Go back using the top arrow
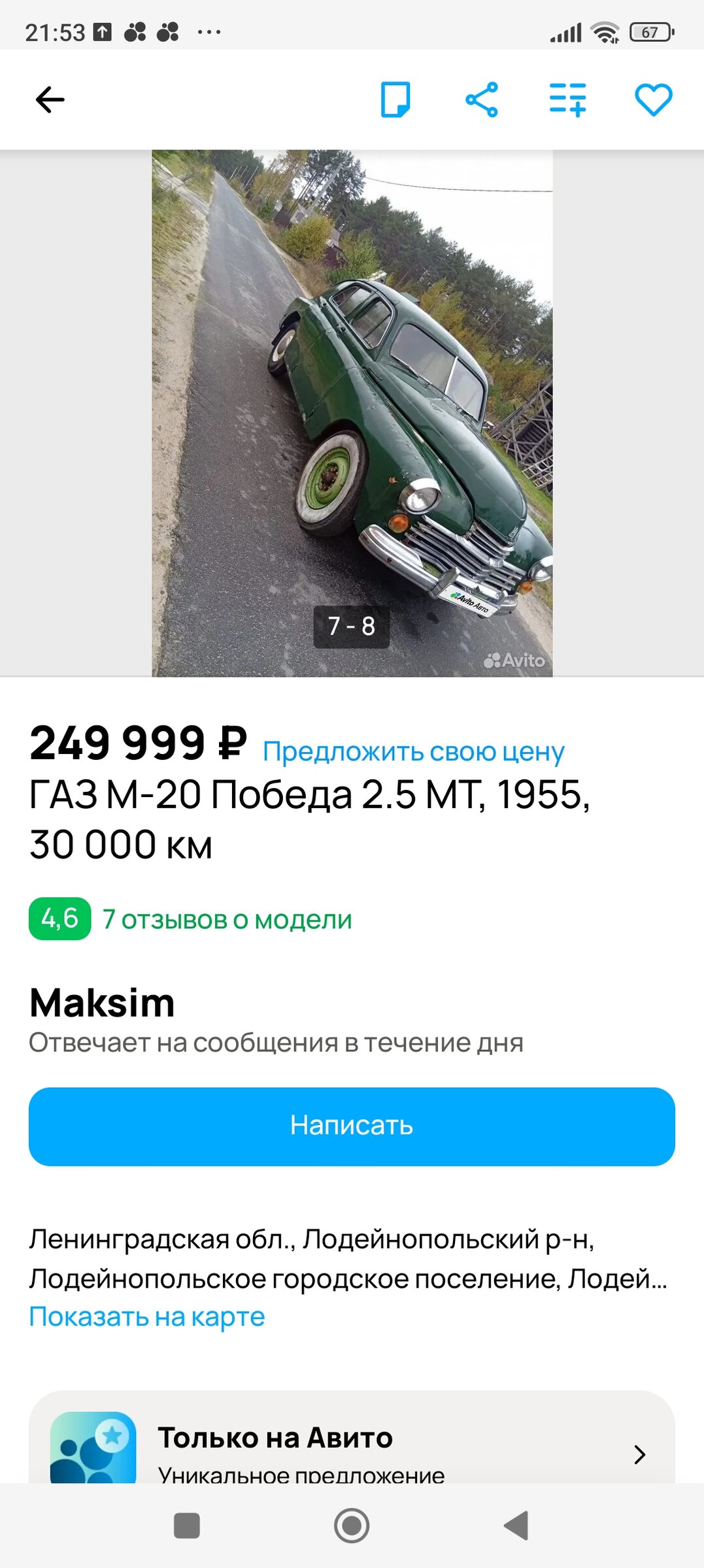 [x=50, y=100]
